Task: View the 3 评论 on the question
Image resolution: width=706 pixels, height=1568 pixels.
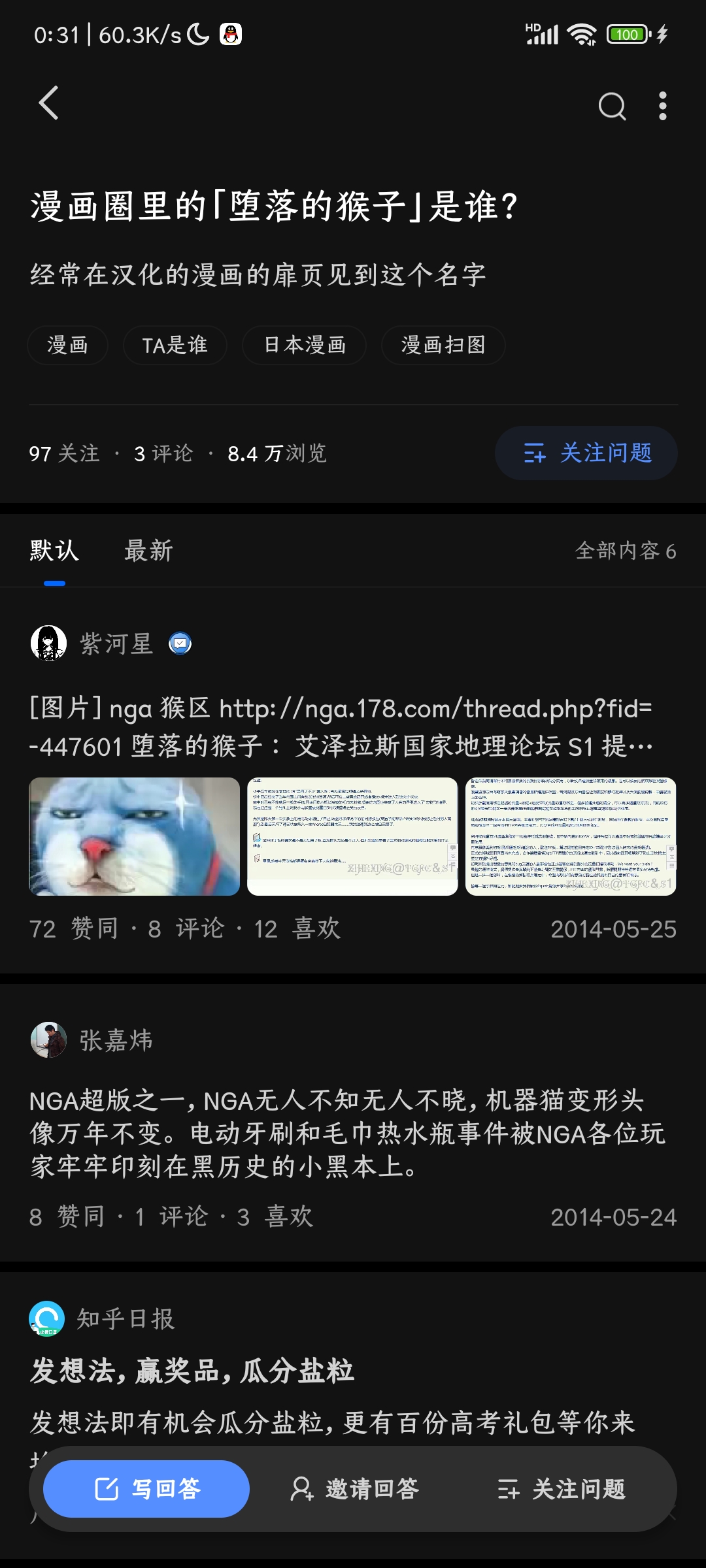Action: click(163, 453)
